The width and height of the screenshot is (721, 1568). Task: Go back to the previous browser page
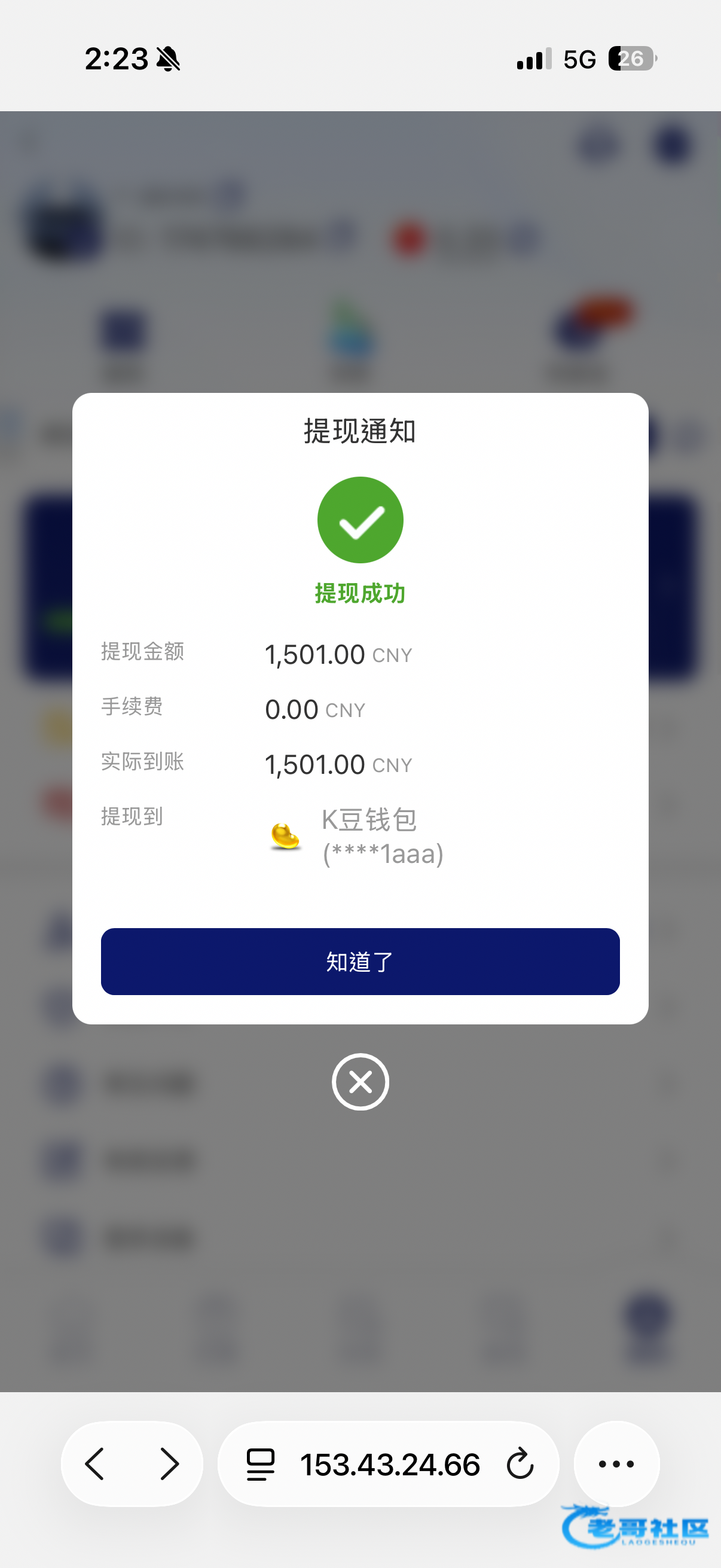(95, 1463)
